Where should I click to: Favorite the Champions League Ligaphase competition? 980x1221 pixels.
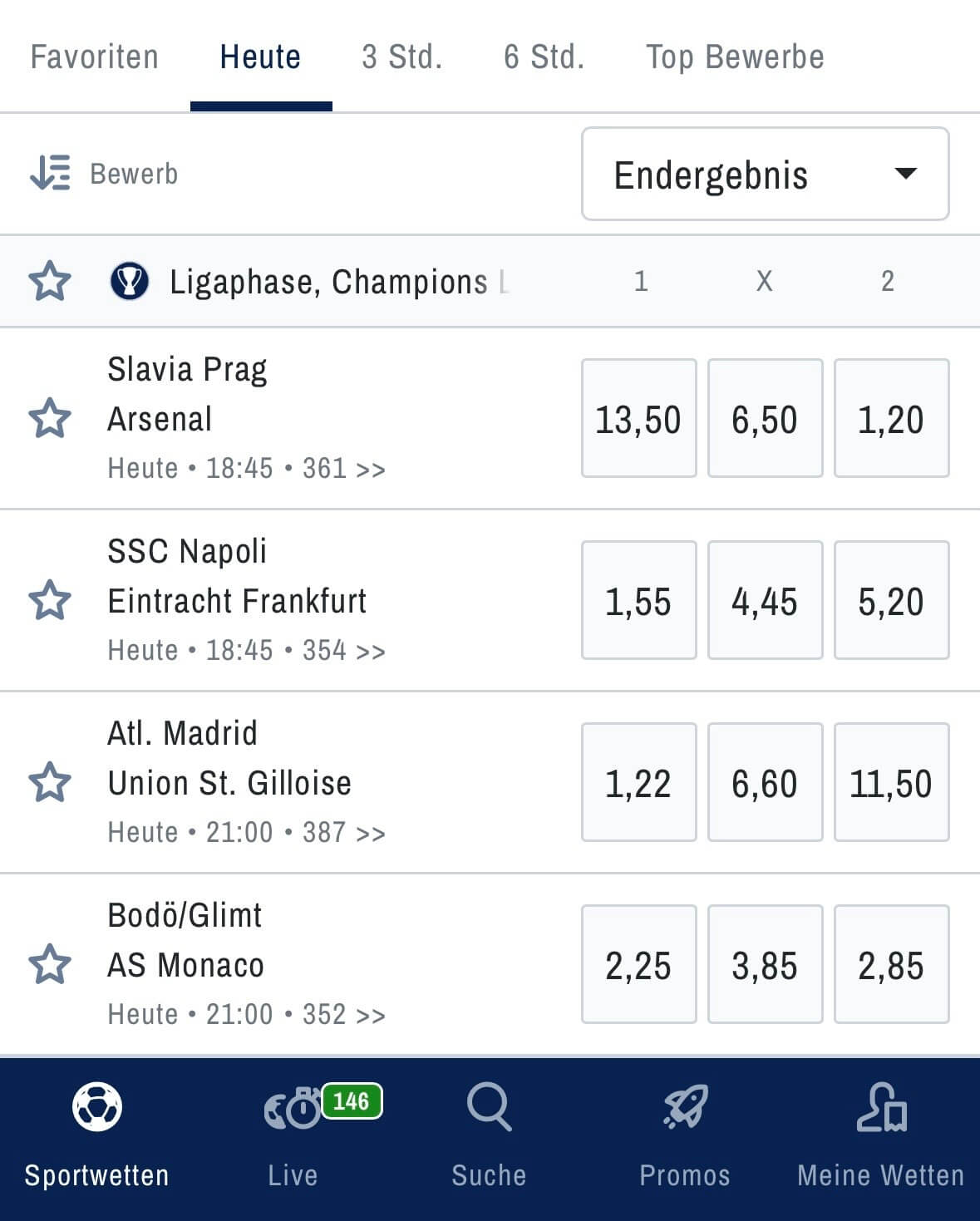(x=50, y=281)
